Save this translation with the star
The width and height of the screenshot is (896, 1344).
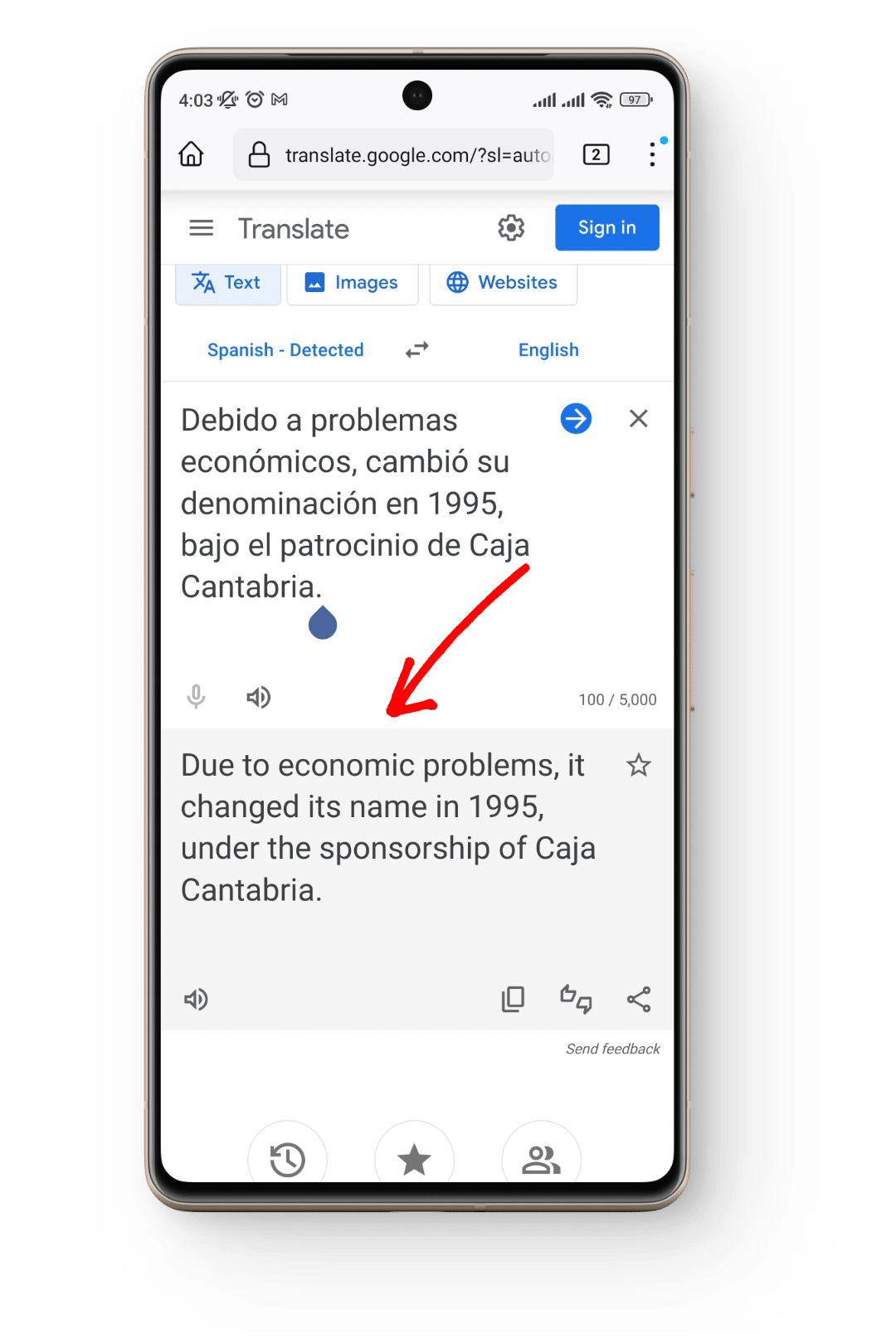(638, 765)
